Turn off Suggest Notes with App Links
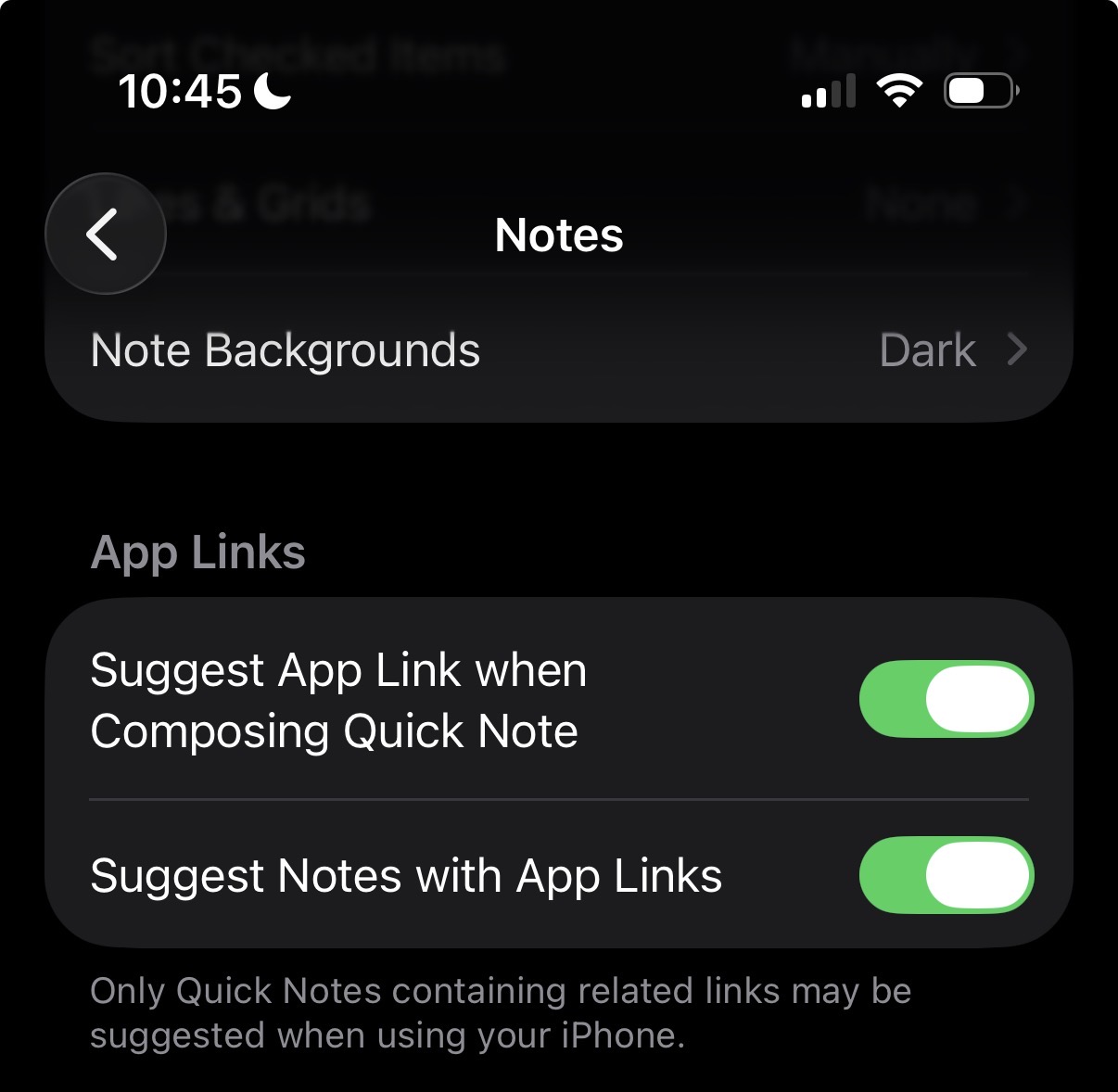 pyautogui.click(x=946, y=876)
